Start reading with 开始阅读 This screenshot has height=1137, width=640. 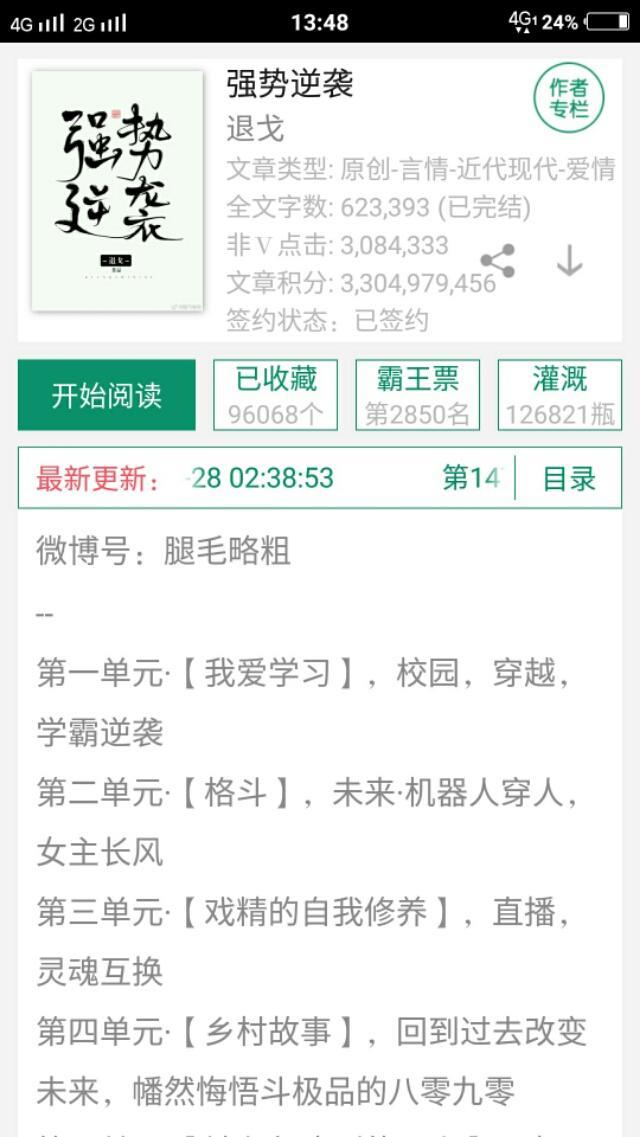coord(107,395)
